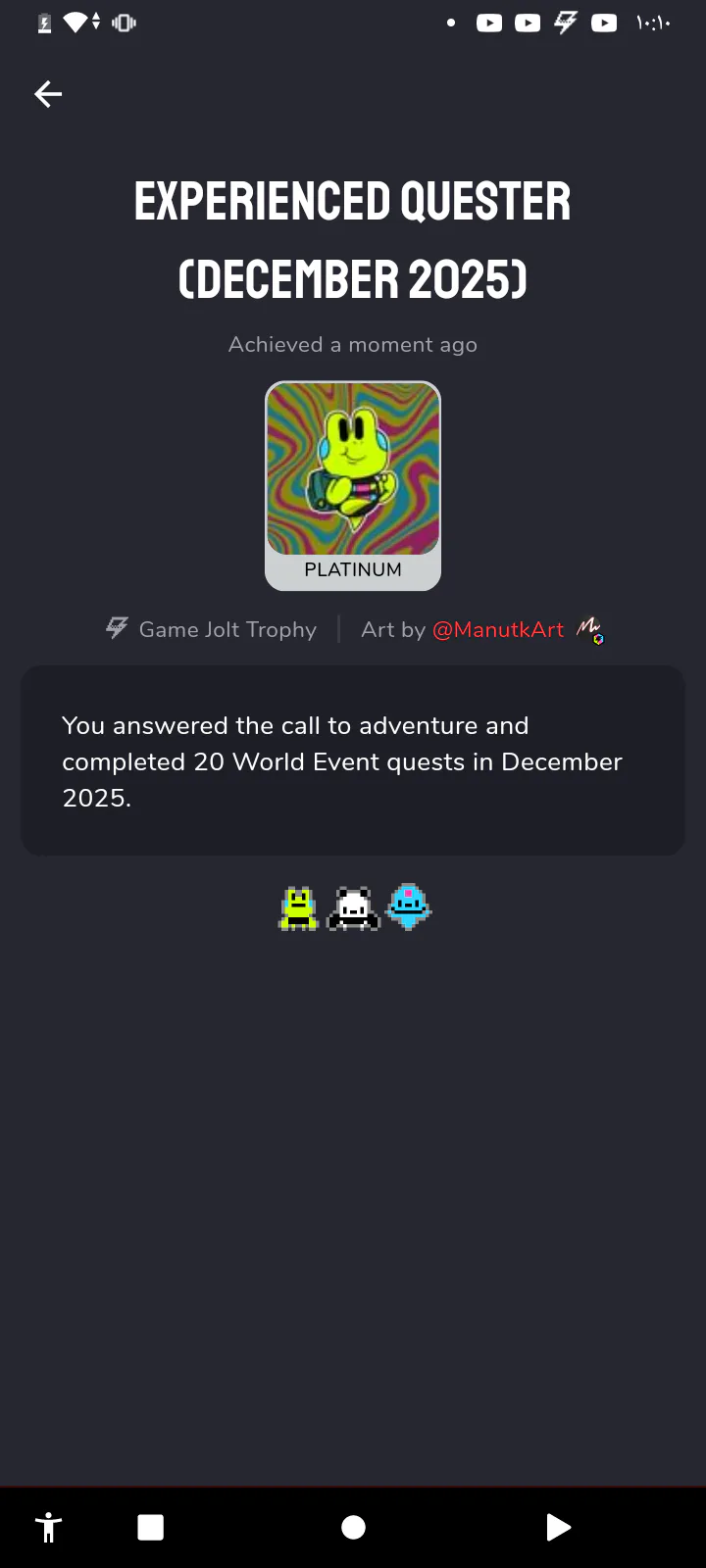This screenshot has height=1568, width=706.
Task: Tap the ManutkArt avatar icon
Action: pyautogui.click(x=589, y=629)
